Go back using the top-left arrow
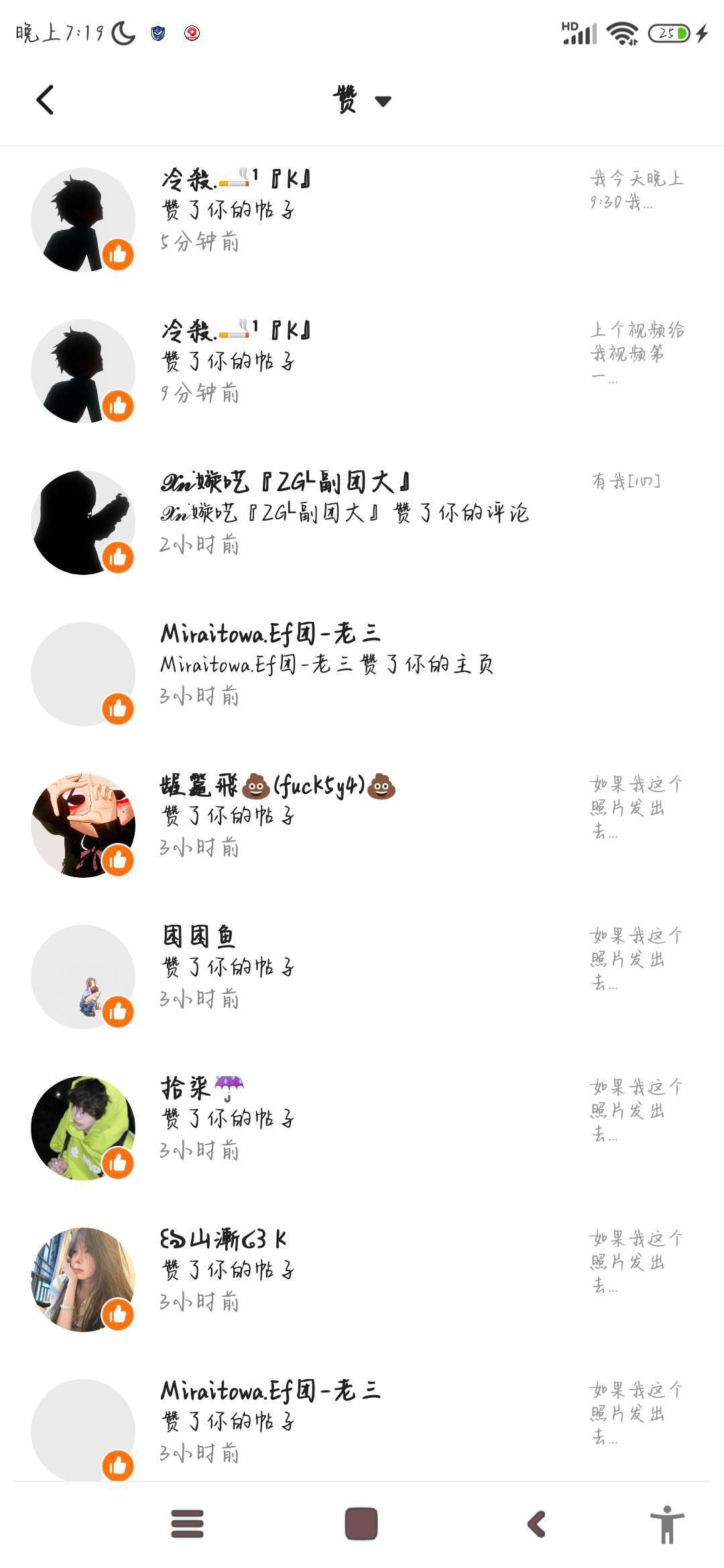 [45, 101]
